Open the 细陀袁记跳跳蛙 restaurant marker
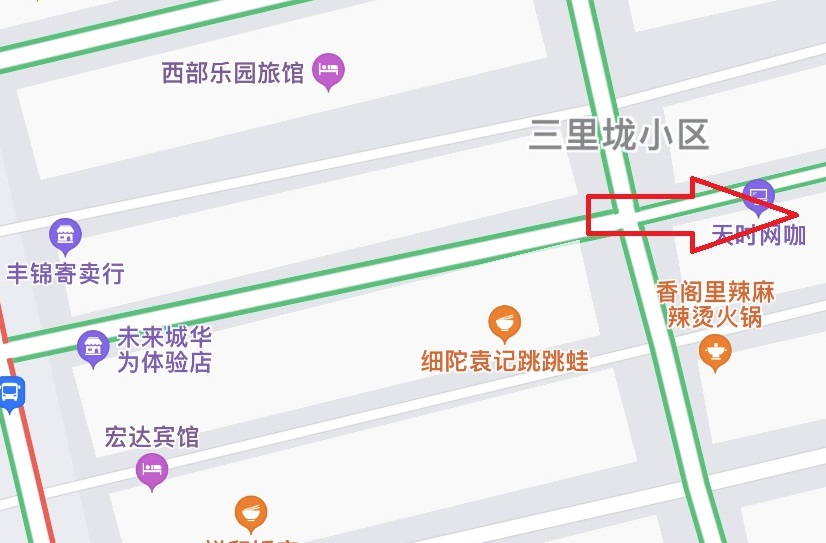826x543 pixels. 505,324
